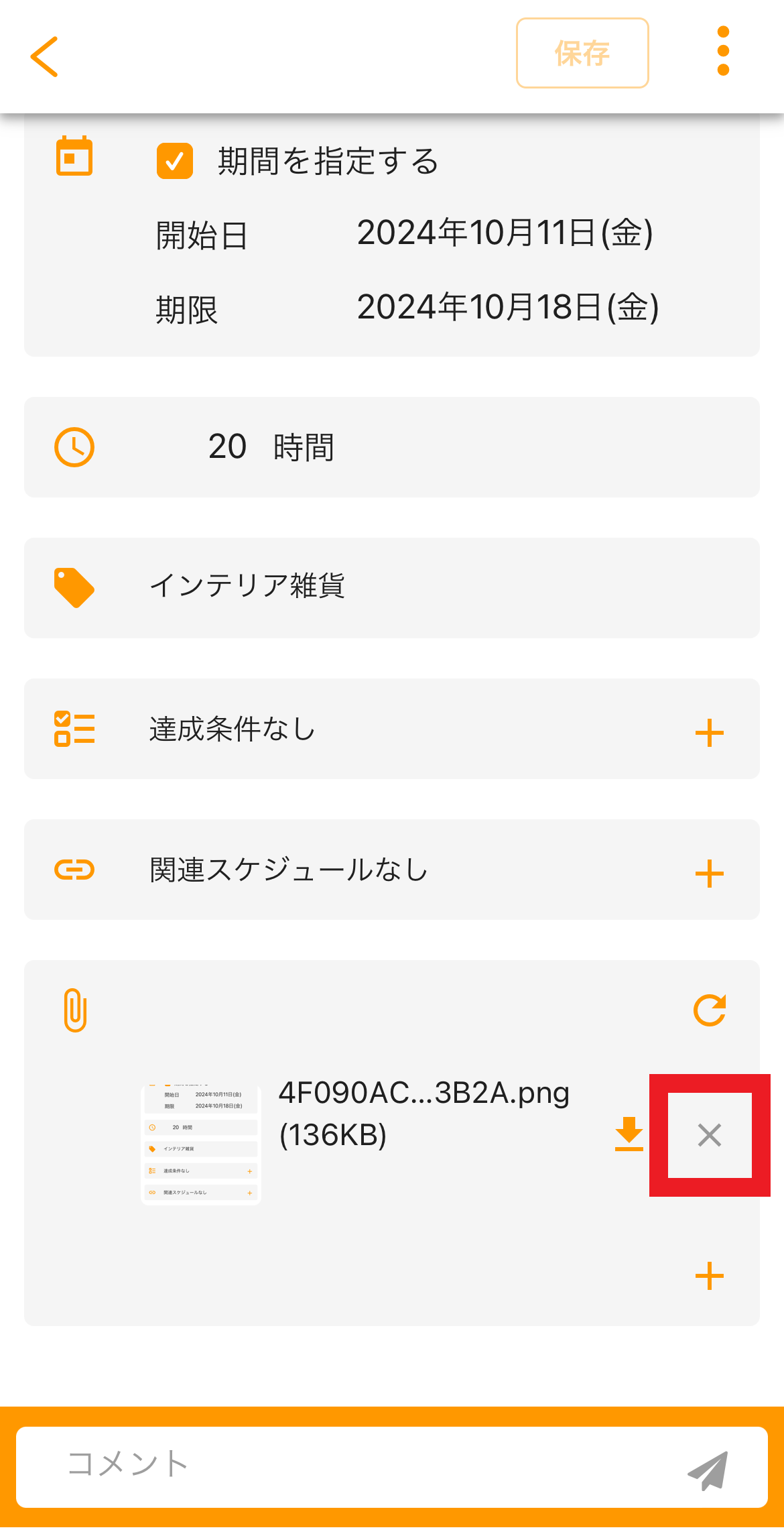Select the paperclip attachment icon
The width and height of the screenshot is (784, 1540).
75,1012
